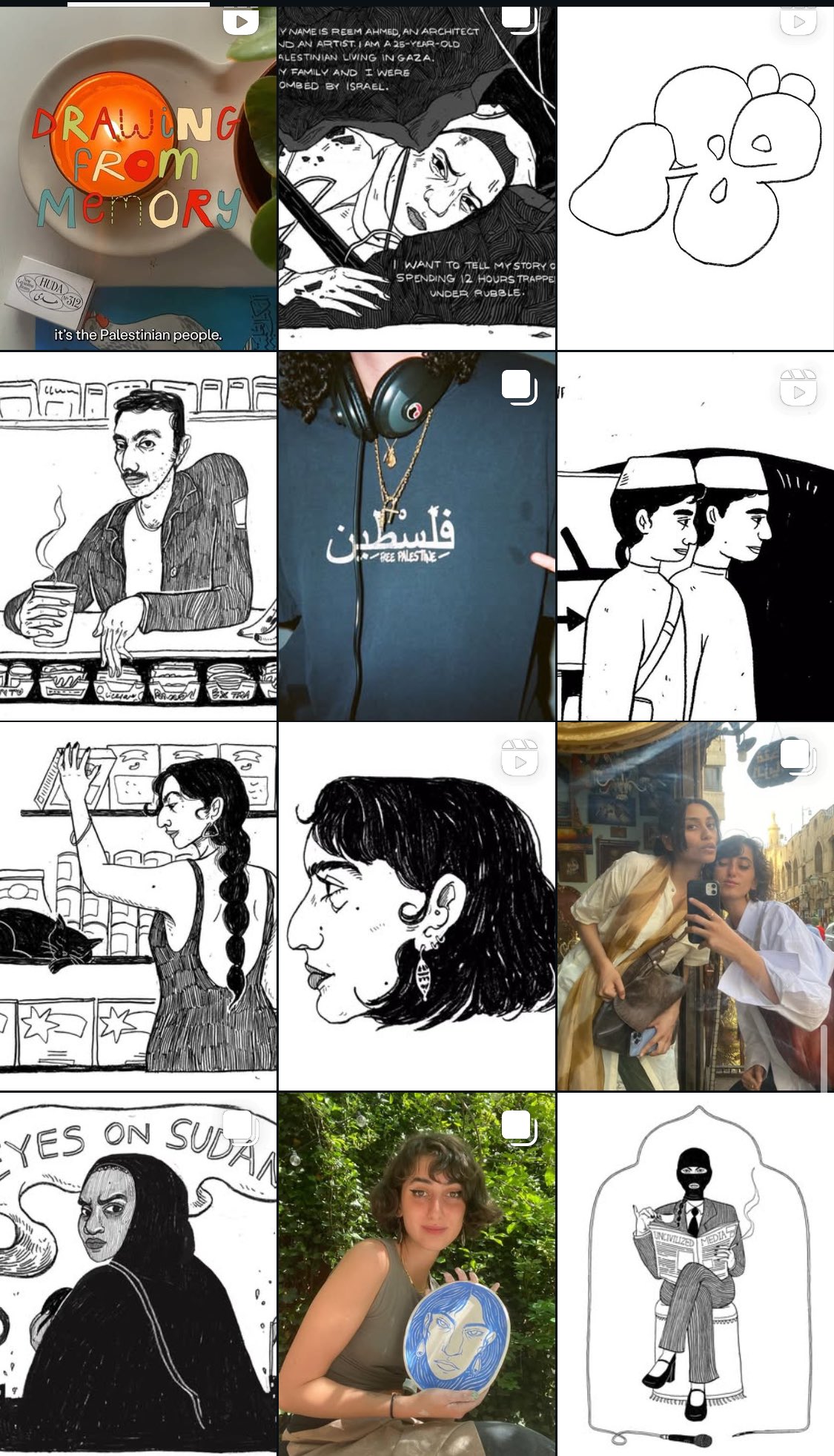Open the two boys in caps reel
Viewport: 834px width, 1456px height.
695,535
